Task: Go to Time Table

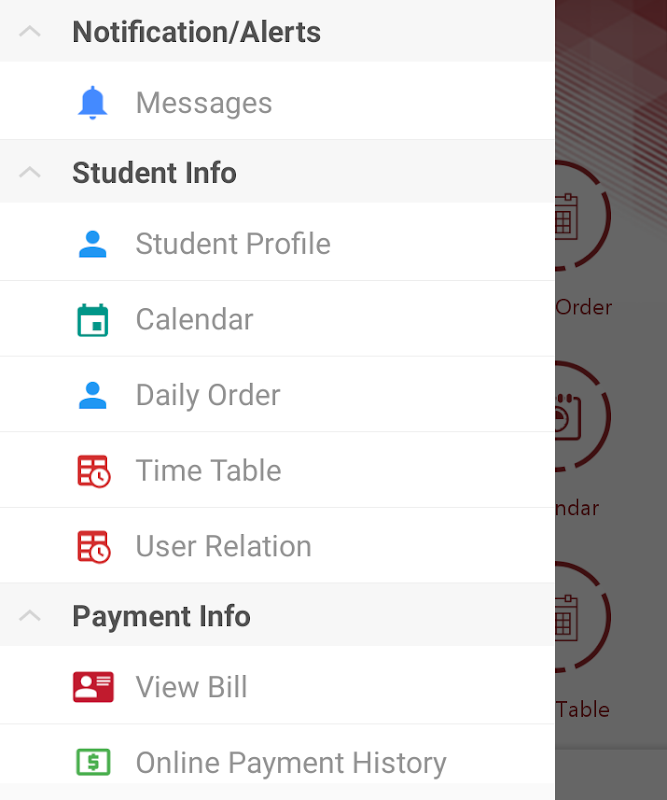Action: pyautogui.click(x=277, y=470)
